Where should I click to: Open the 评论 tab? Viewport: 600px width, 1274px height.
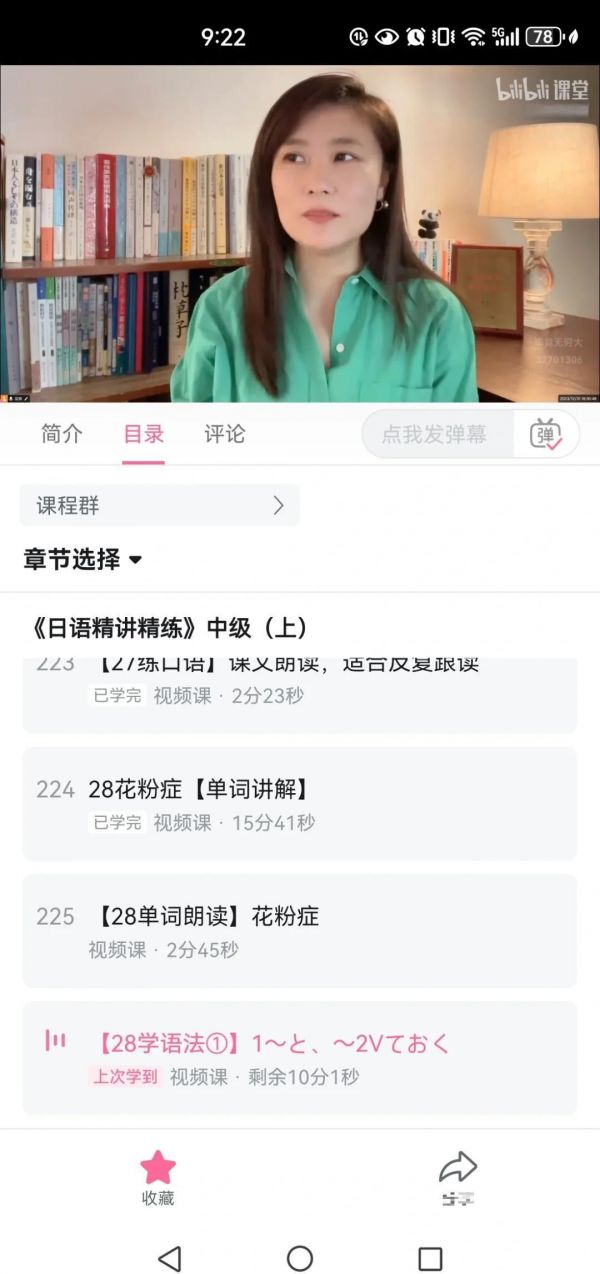point(224,434)
